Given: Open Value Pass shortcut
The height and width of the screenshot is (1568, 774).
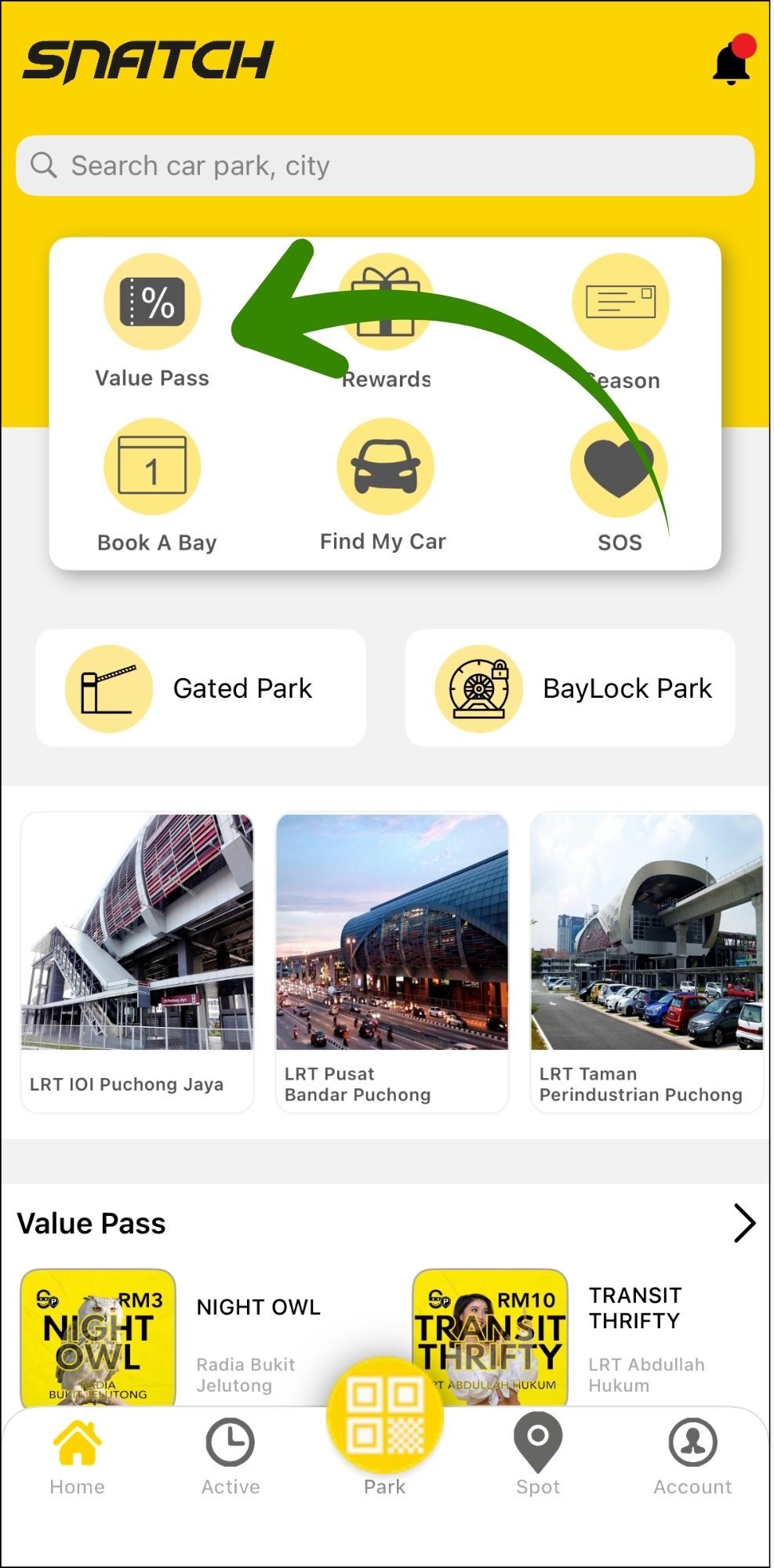Looking at the screenshot, I should [x=152, y=303].
